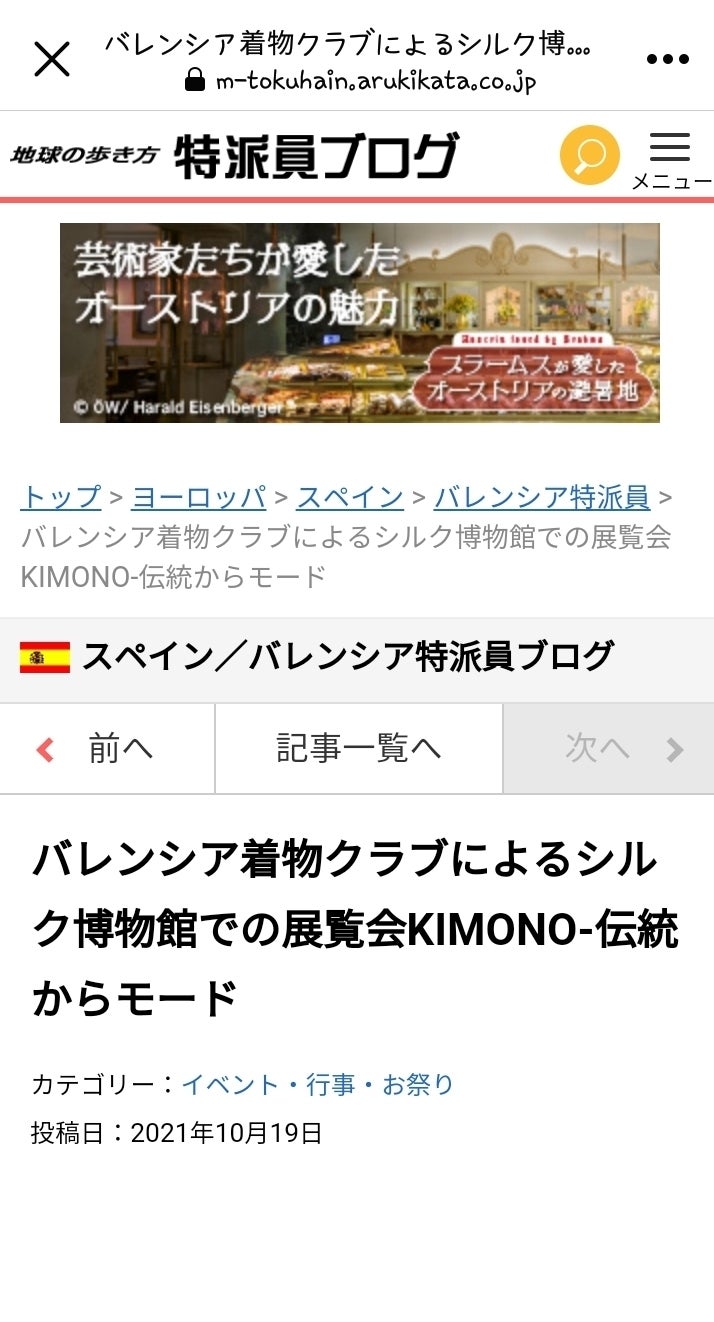Close the in-app browser page
714x1322 pixels.
52,60
